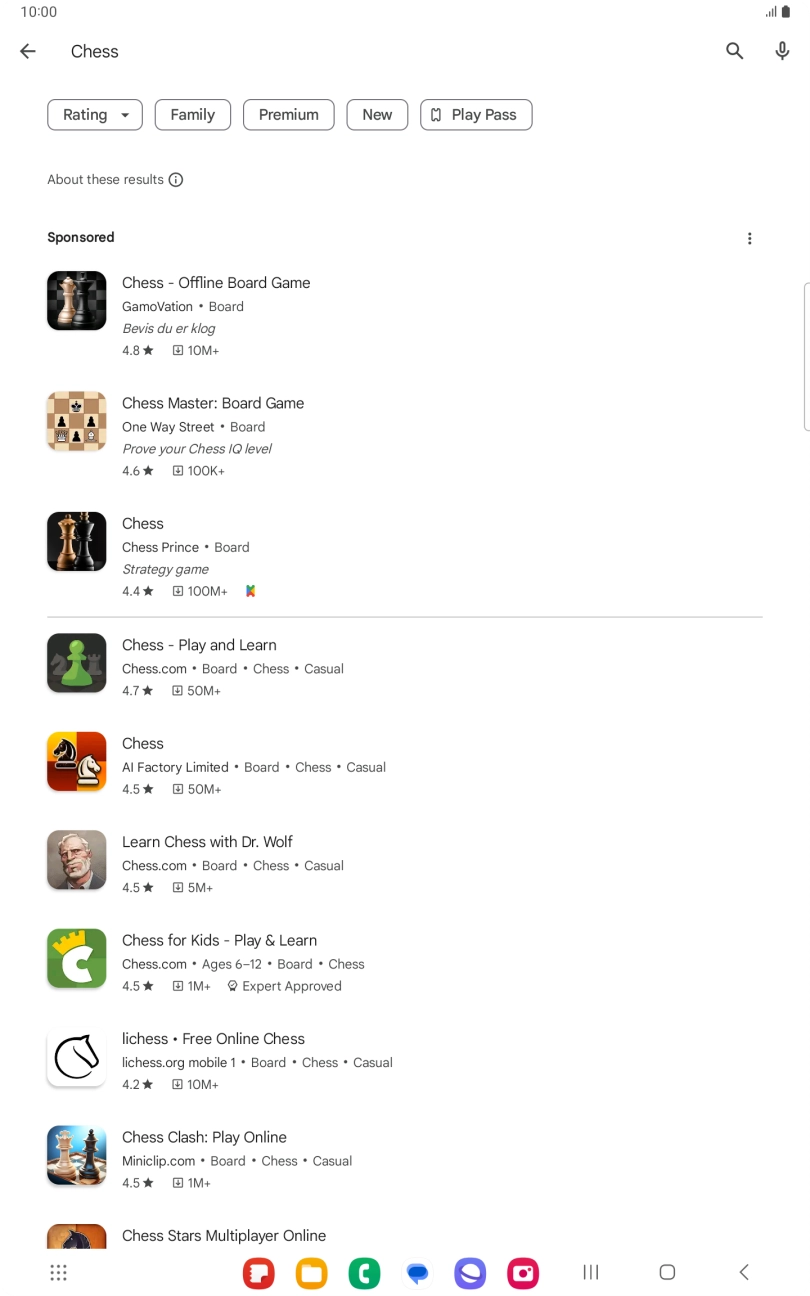
Task: Toggle the New filter chip
Action: point(377,114)
